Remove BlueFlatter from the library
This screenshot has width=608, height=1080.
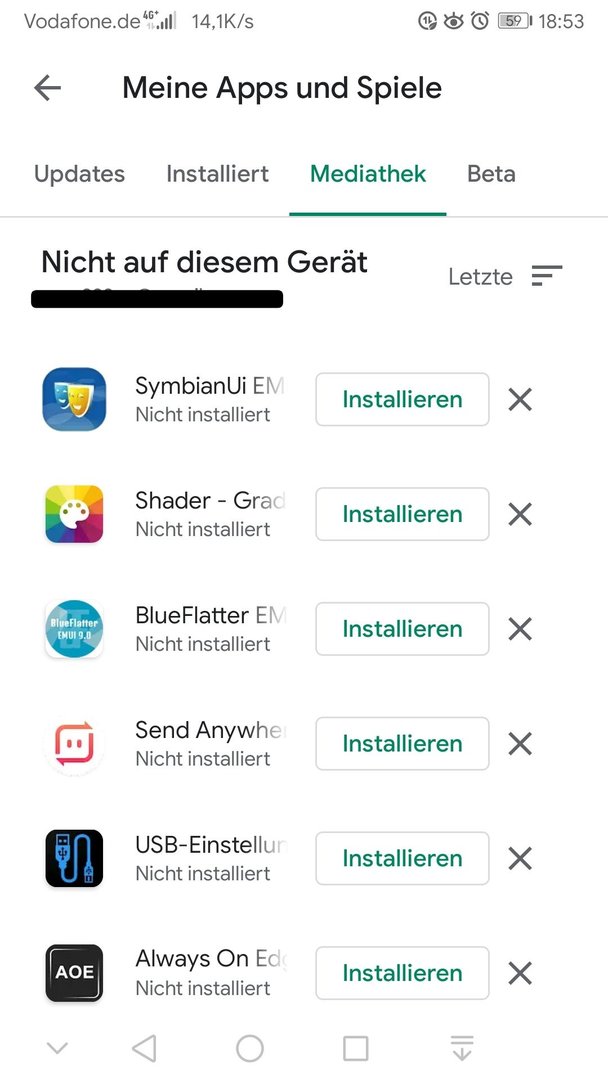(520, 629)
